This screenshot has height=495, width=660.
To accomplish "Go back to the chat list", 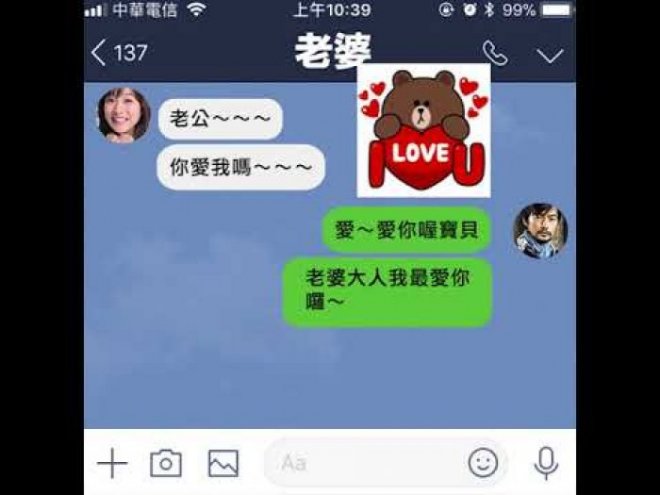I will pyautogui.click(x=117, y=54).
